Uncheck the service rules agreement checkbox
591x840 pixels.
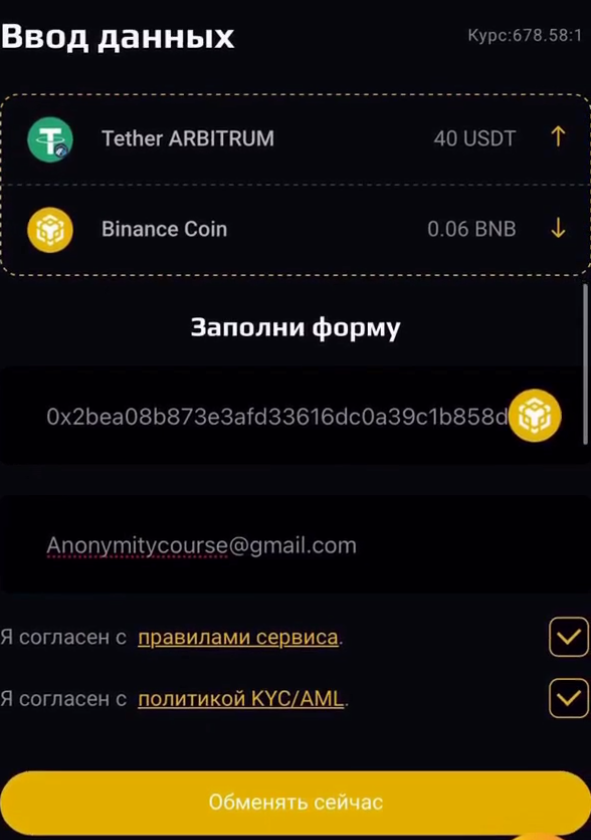pyautogui.click(x=568, y=637)
